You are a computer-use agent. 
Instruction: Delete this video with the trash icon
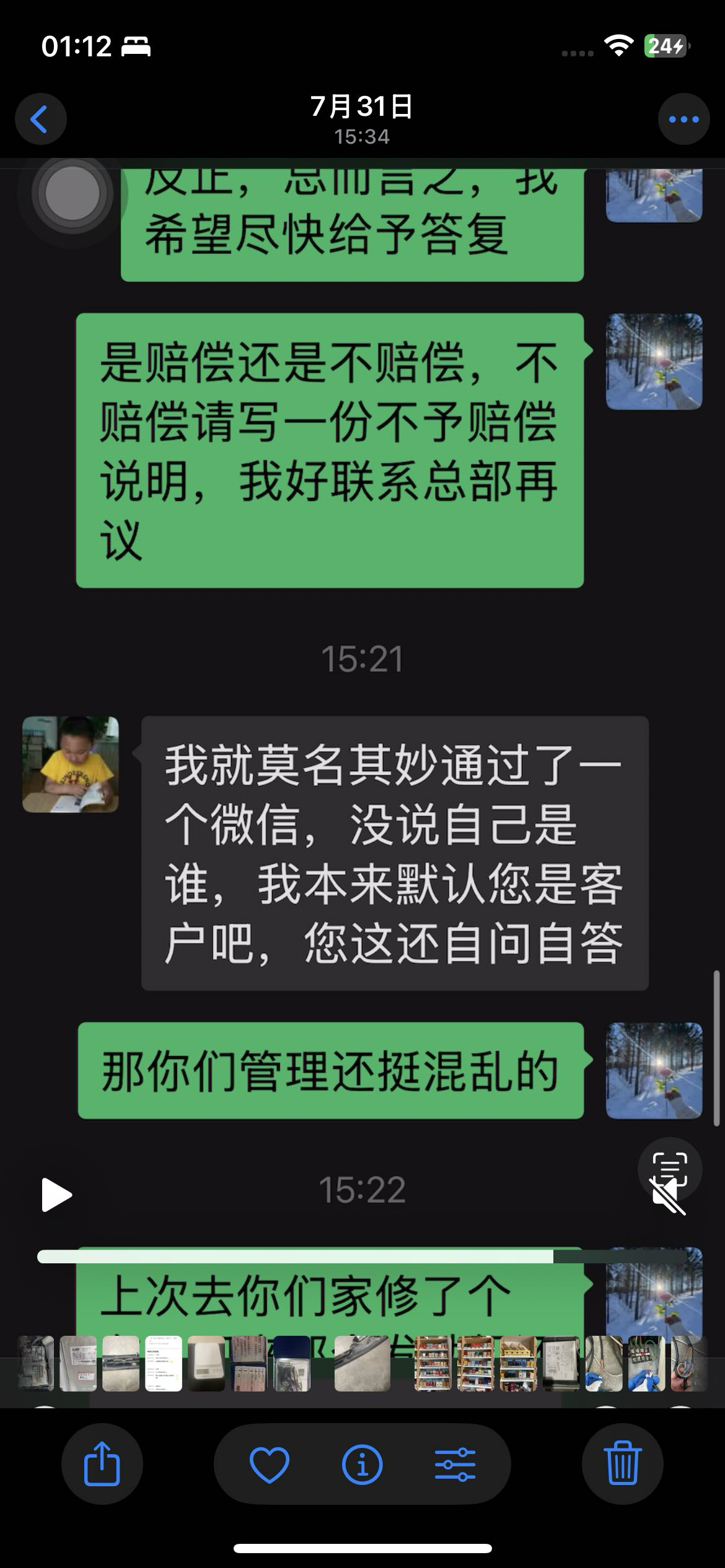point(622,1464)
